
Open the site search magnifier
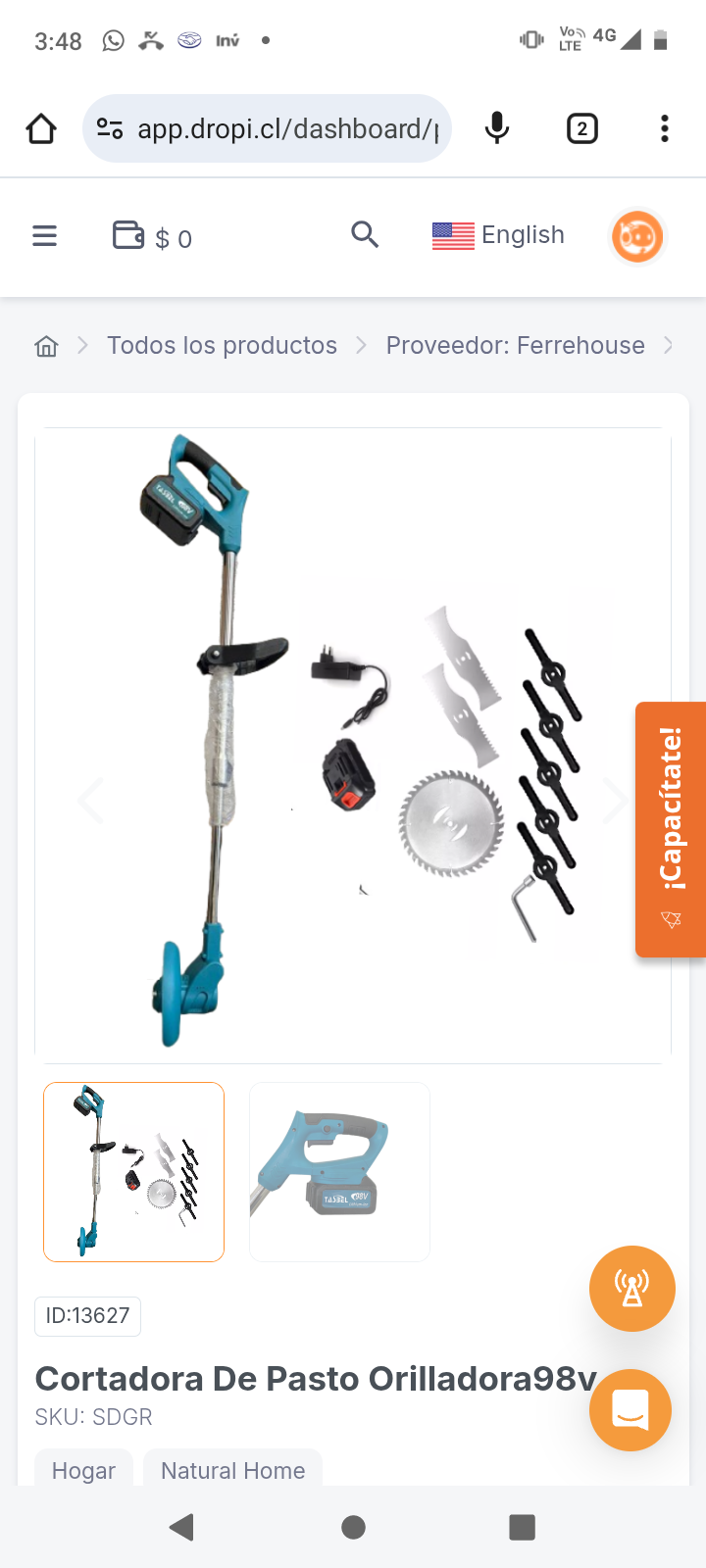[x=365, y=235]
